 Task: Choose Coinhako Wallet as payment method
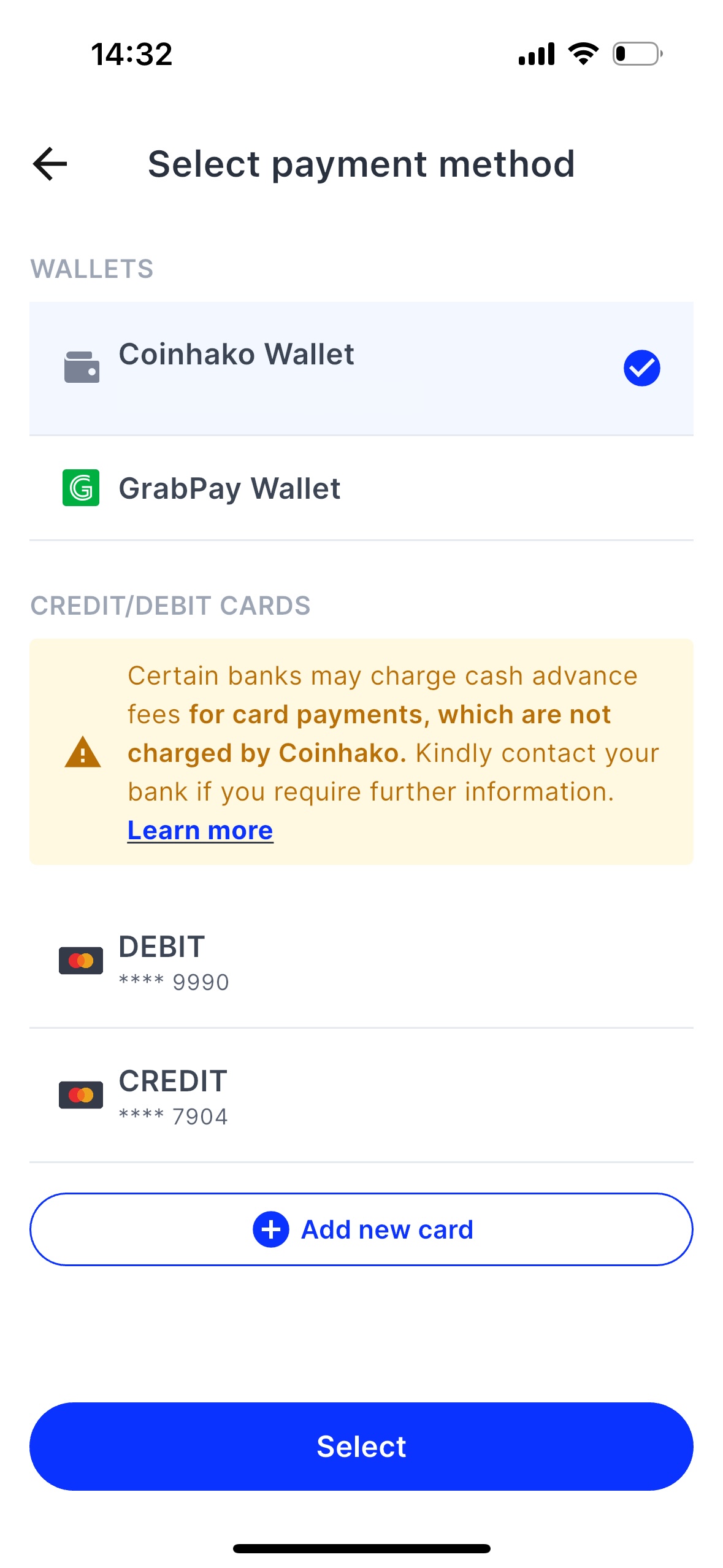[361, 368]
